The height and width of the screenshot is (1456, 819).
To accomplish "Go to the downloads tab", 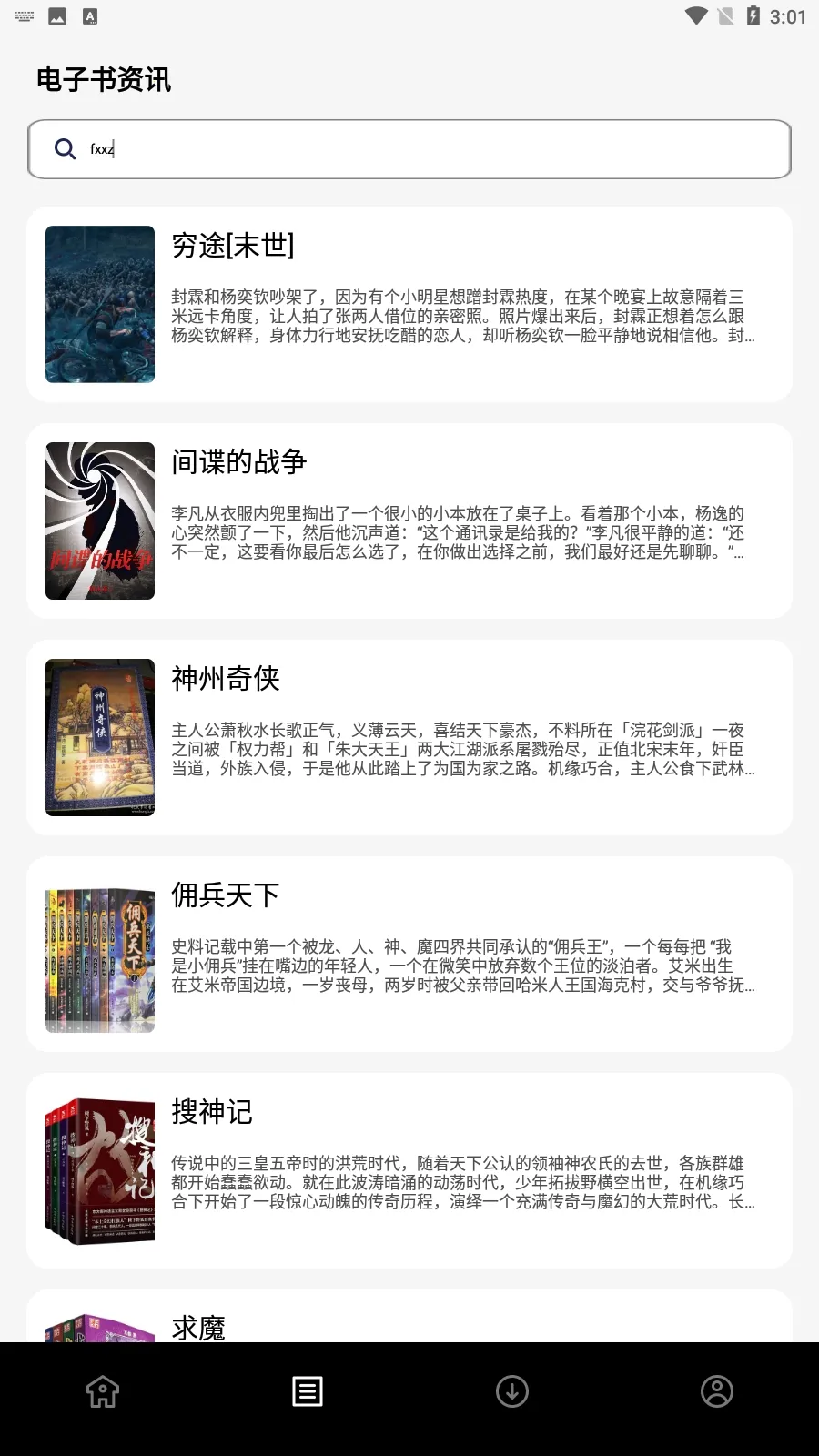I will point(512,1391).
